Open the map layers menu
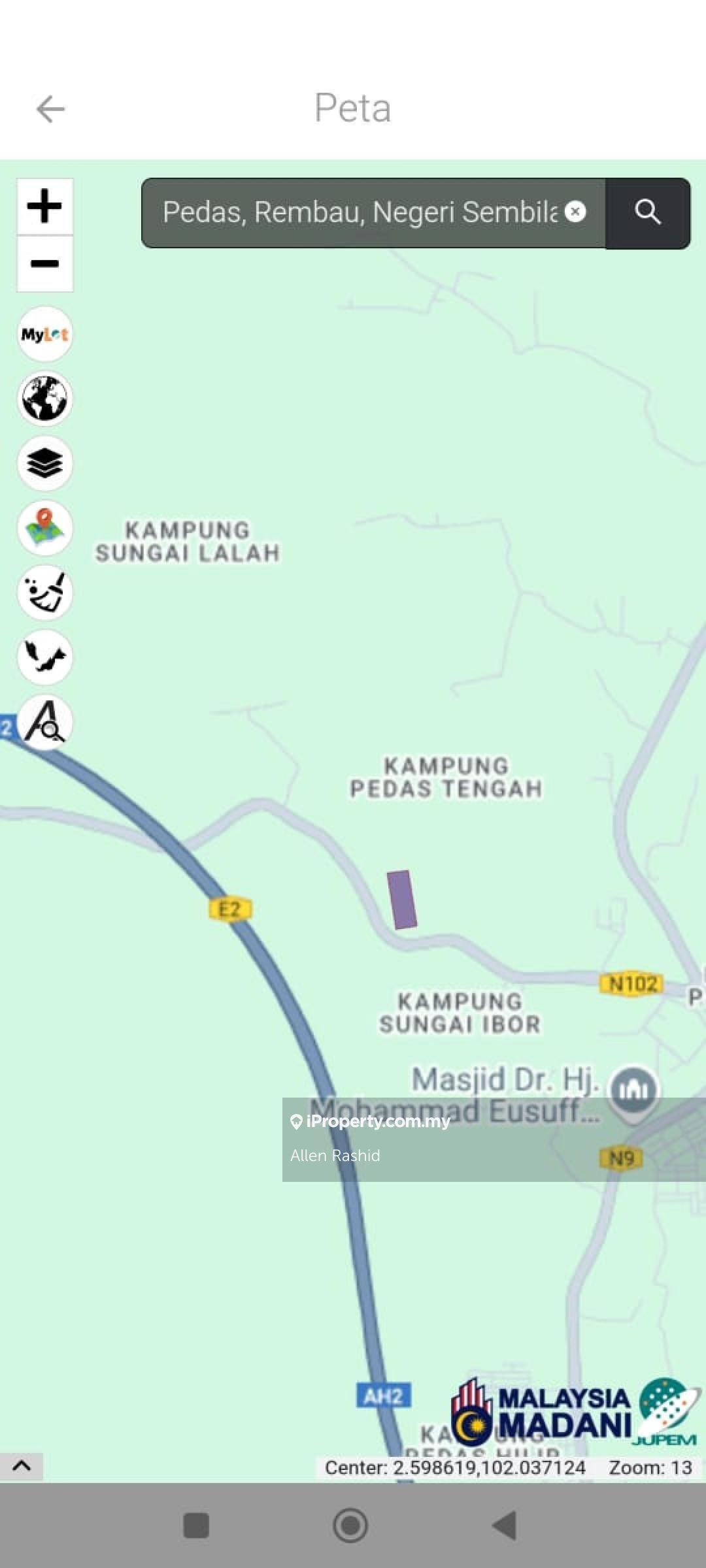The height and width of the screenshot is (1568, 706). pos(44,463)
